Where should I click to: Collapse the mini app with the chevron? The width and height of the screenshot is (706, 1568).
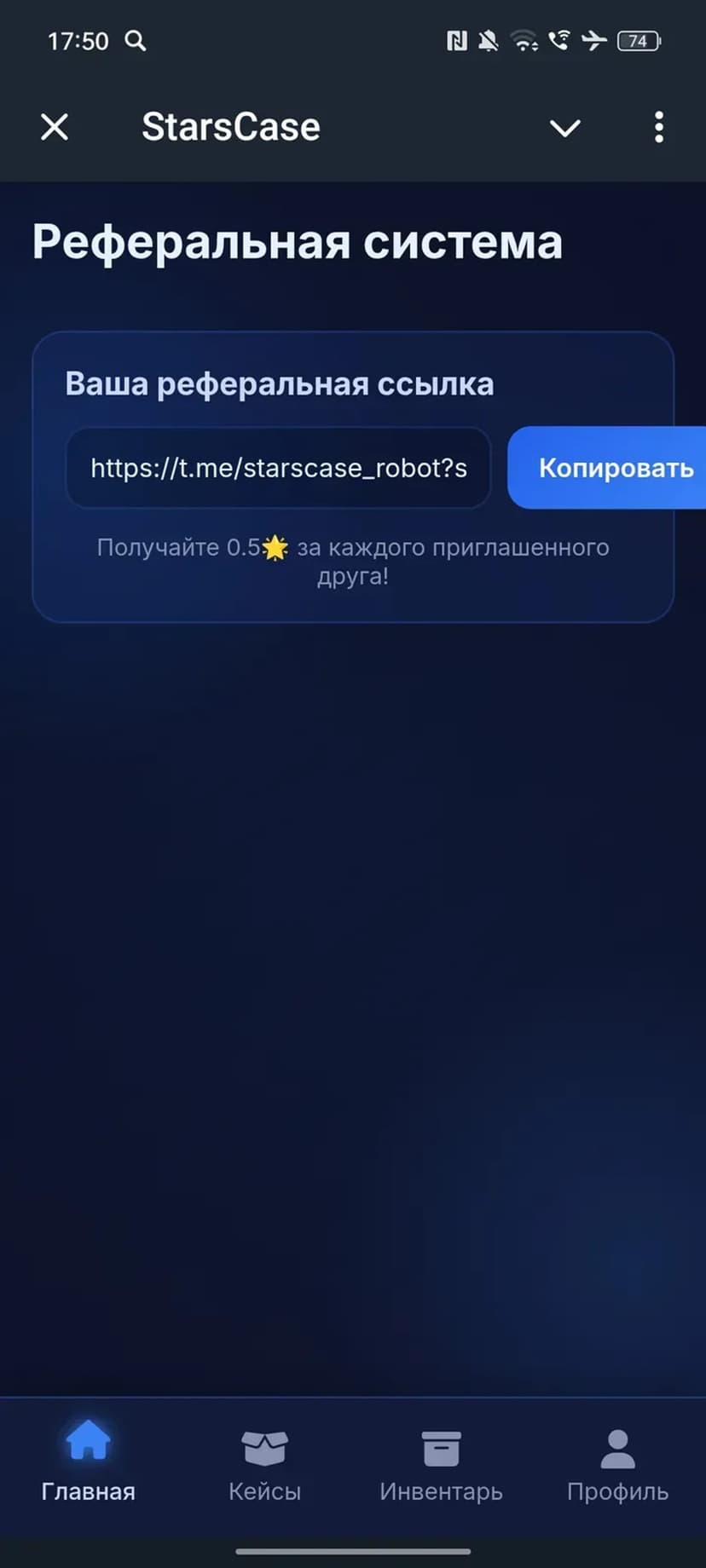point(564,128)
